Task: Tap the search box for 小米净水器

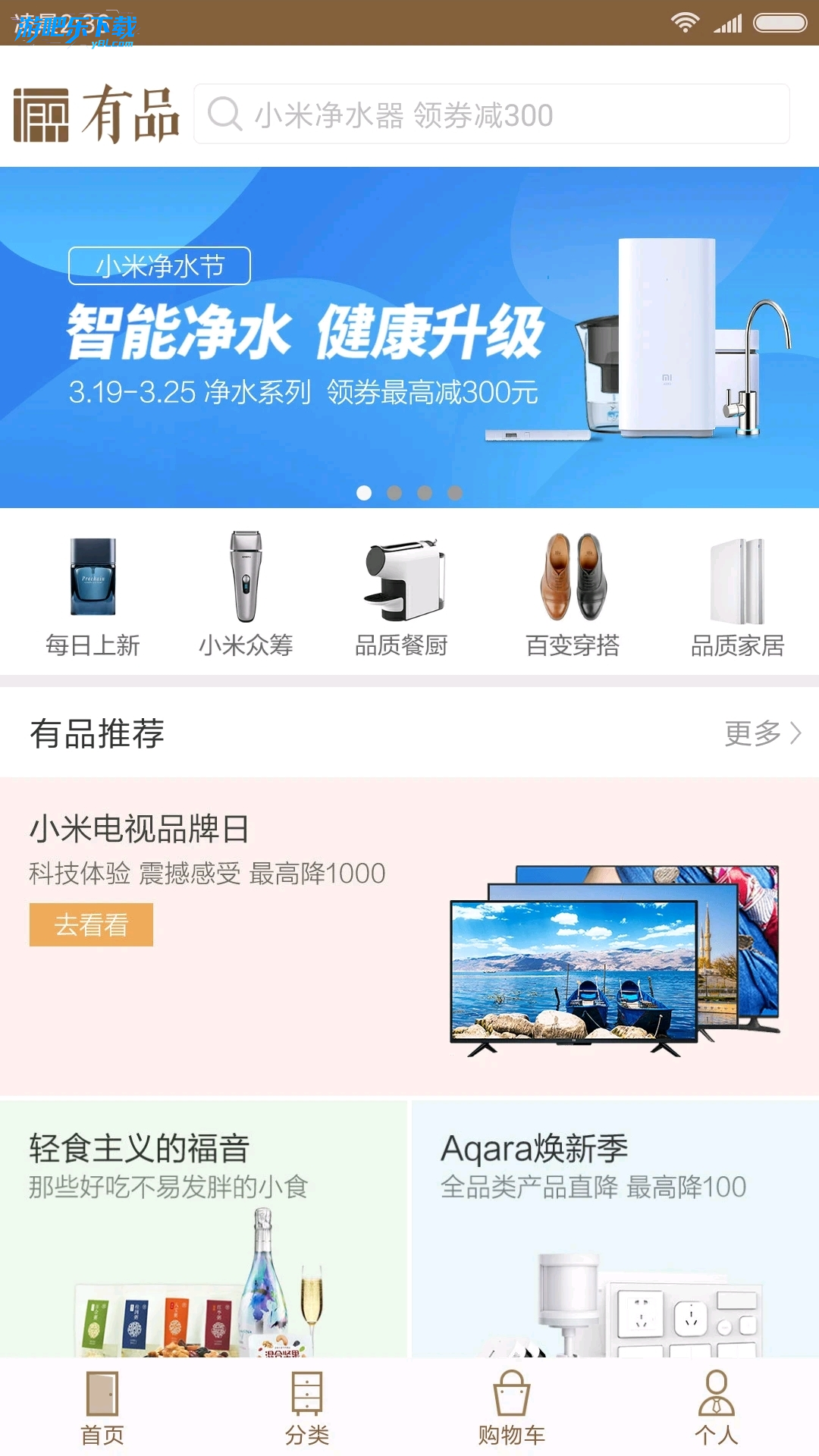Action: (491, 115)
